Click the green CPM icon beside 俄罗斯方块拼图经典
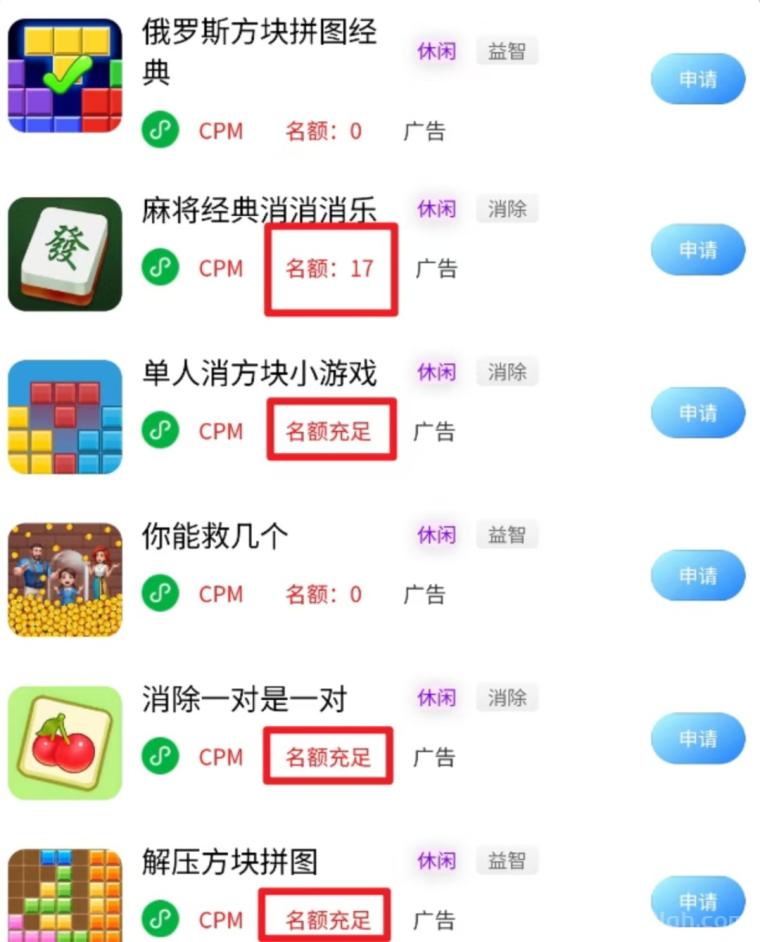 tap(159, 131)
